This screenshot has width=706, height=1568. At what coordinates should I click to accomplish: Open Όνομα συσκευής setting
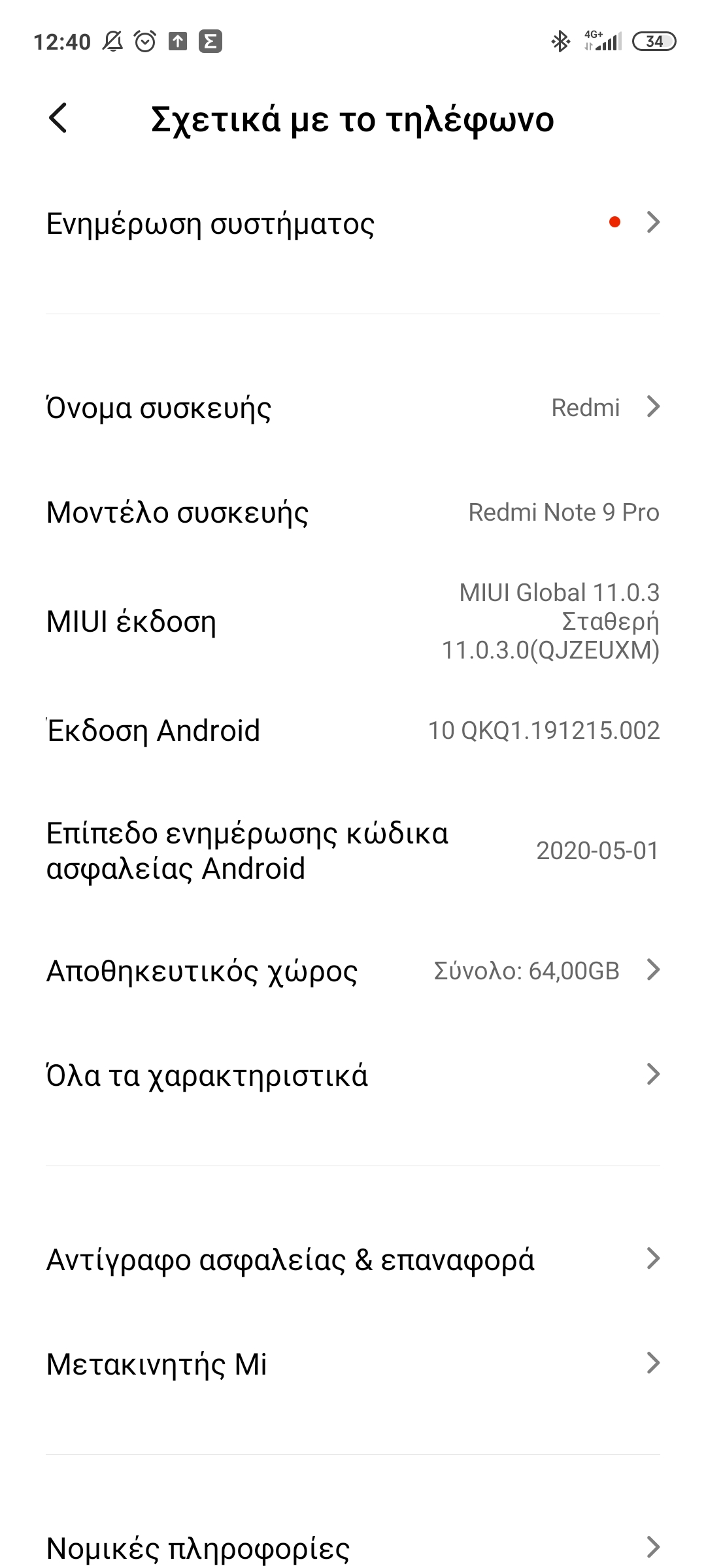[x=353, y=408]
